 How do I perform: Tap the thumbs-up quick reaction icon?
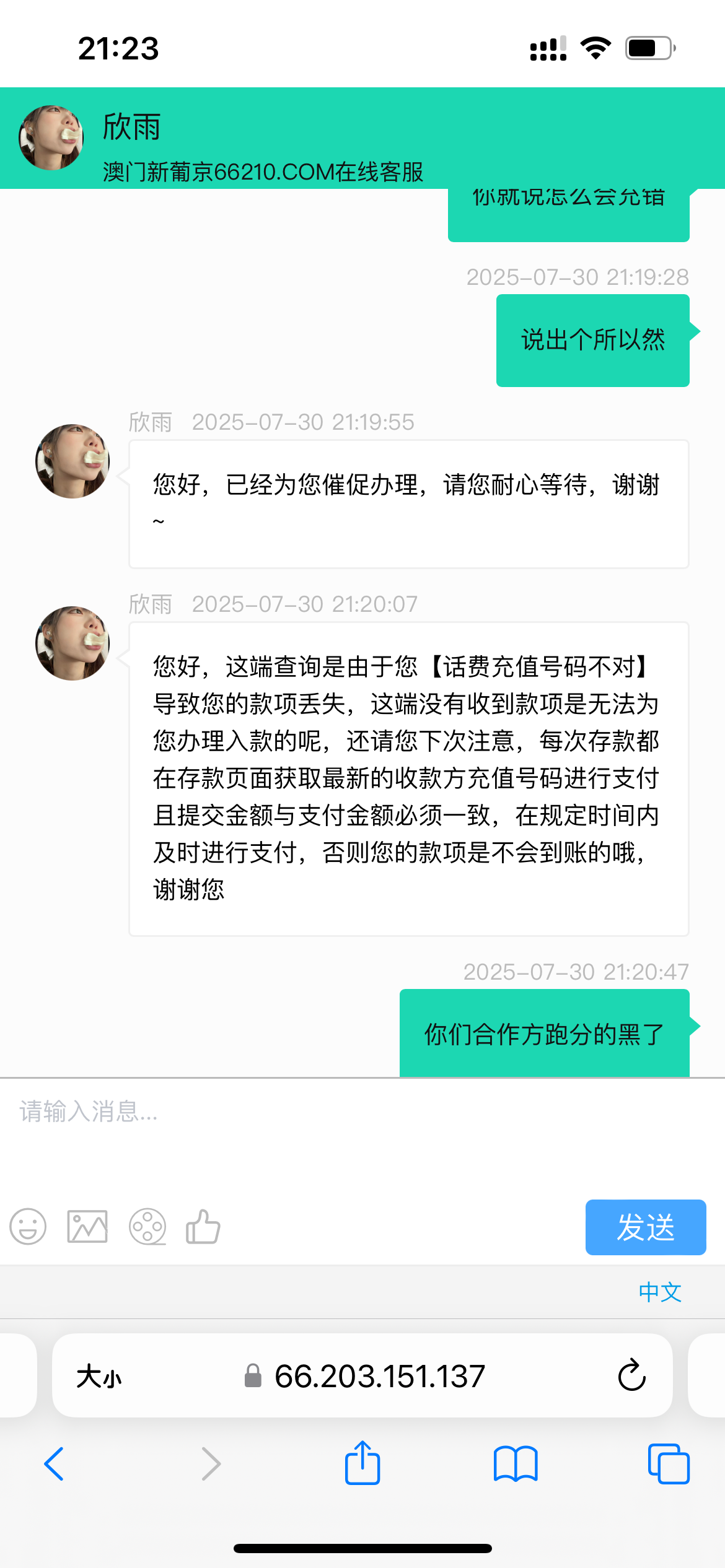click(203, 1227)
